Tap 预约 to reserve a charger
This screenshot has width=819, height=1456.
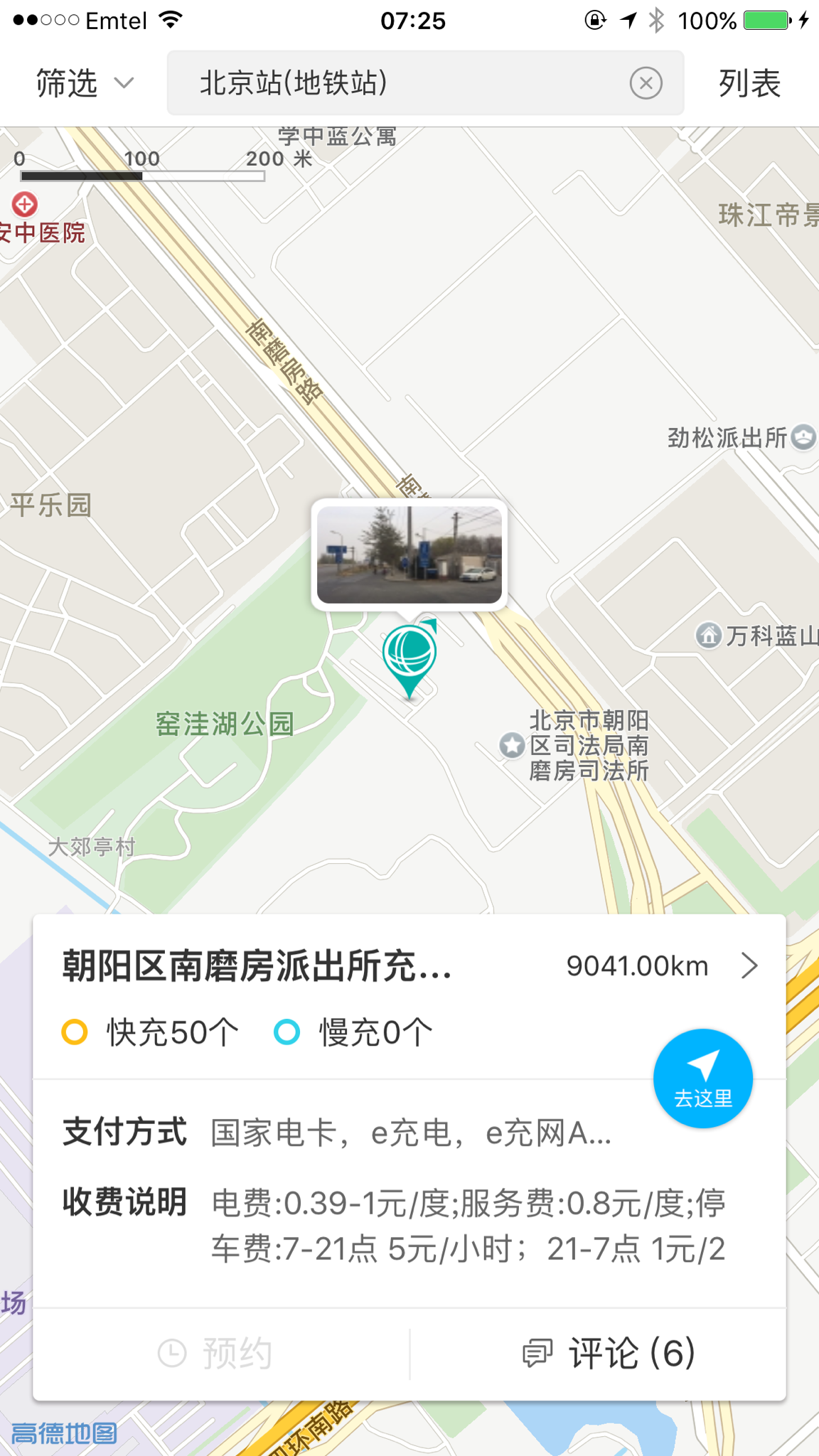(x=215, y=1353)
